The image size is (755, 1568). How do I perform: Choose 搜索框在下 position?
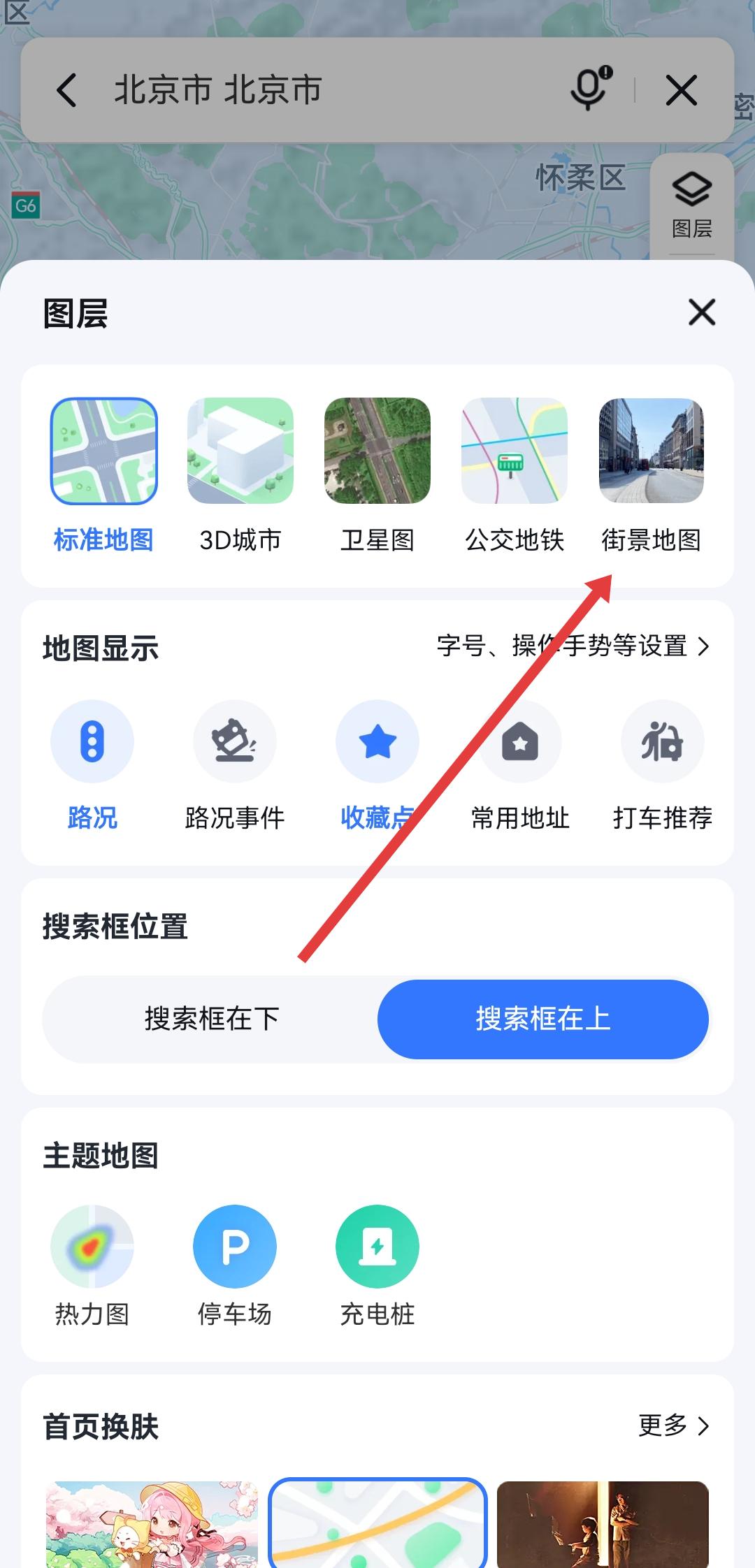(211, 1019)
